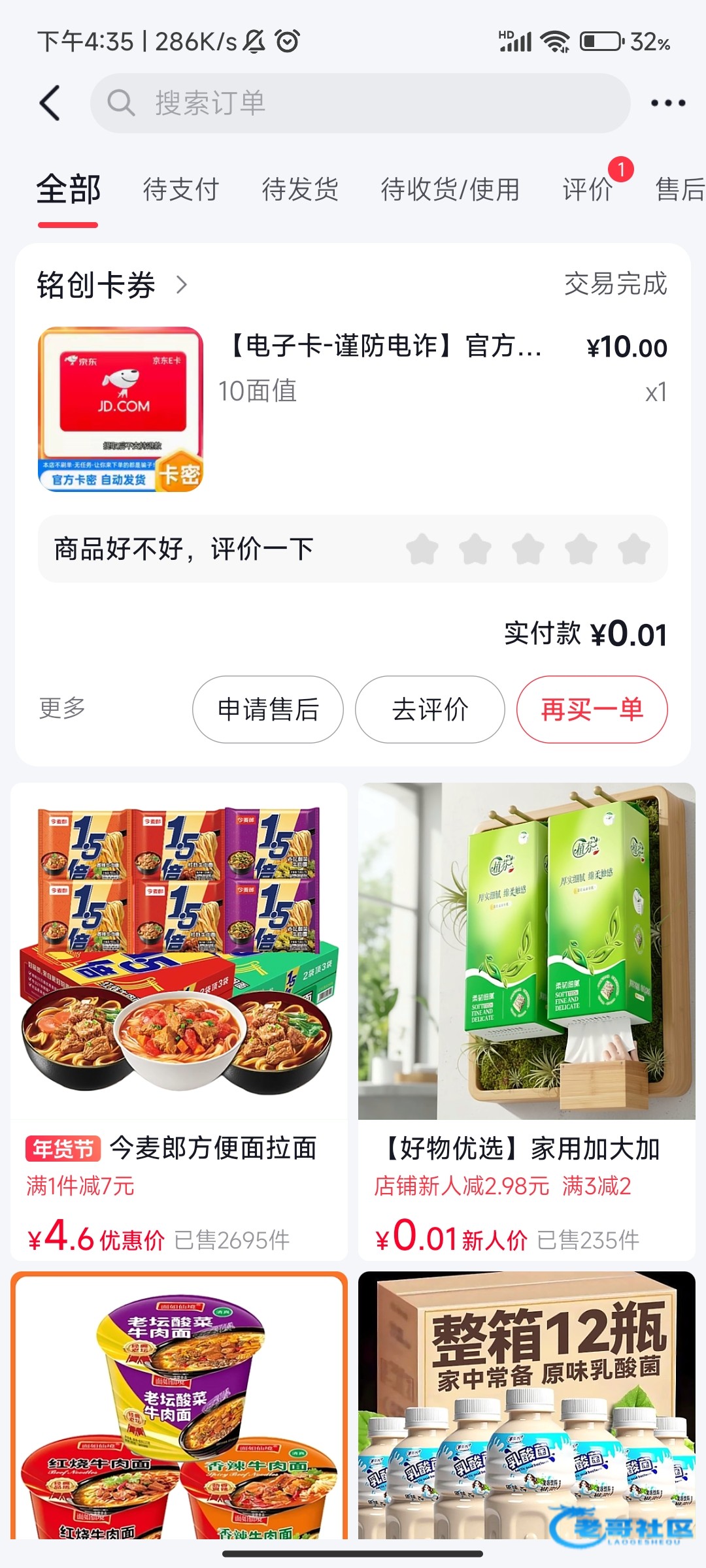Open 更多 order options
Screen dimensions: 706x1568
63,708
